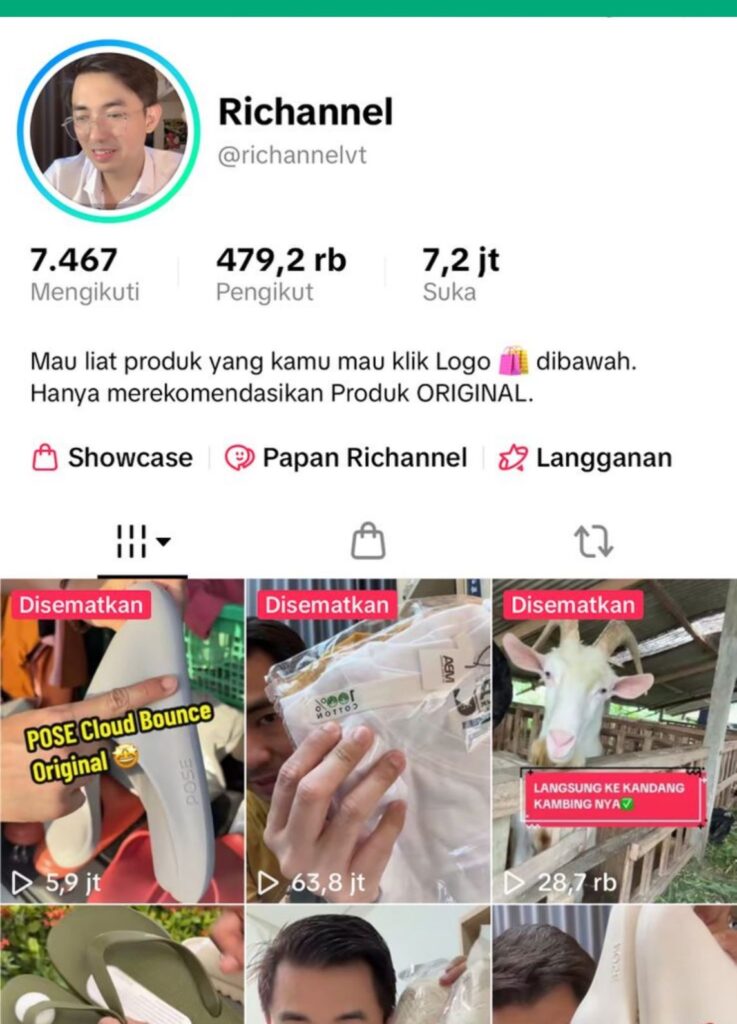Screen dimensions: 737x1024
Task: Open the Langganan subscription link
Action: [585, 458]
